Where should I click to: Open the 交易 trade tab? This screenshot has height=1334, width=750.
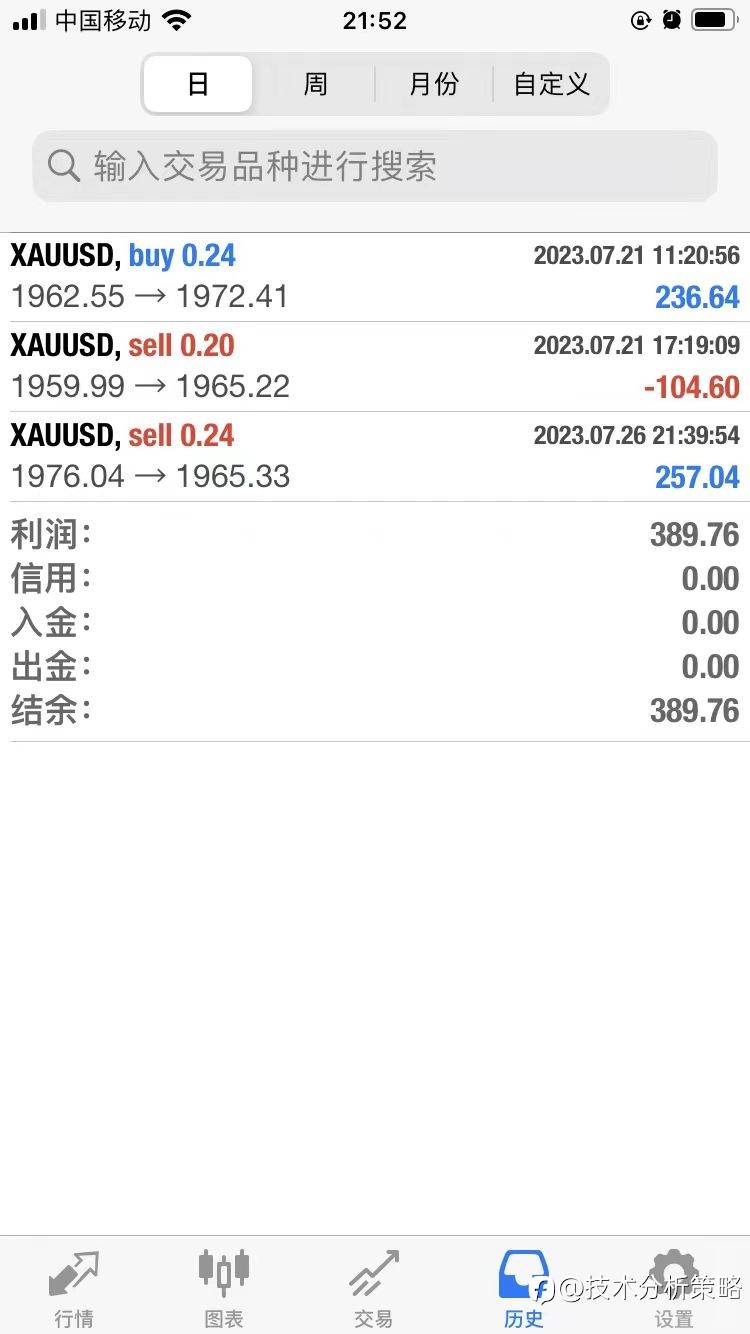pyautogui.click(x=374, y=1288)
